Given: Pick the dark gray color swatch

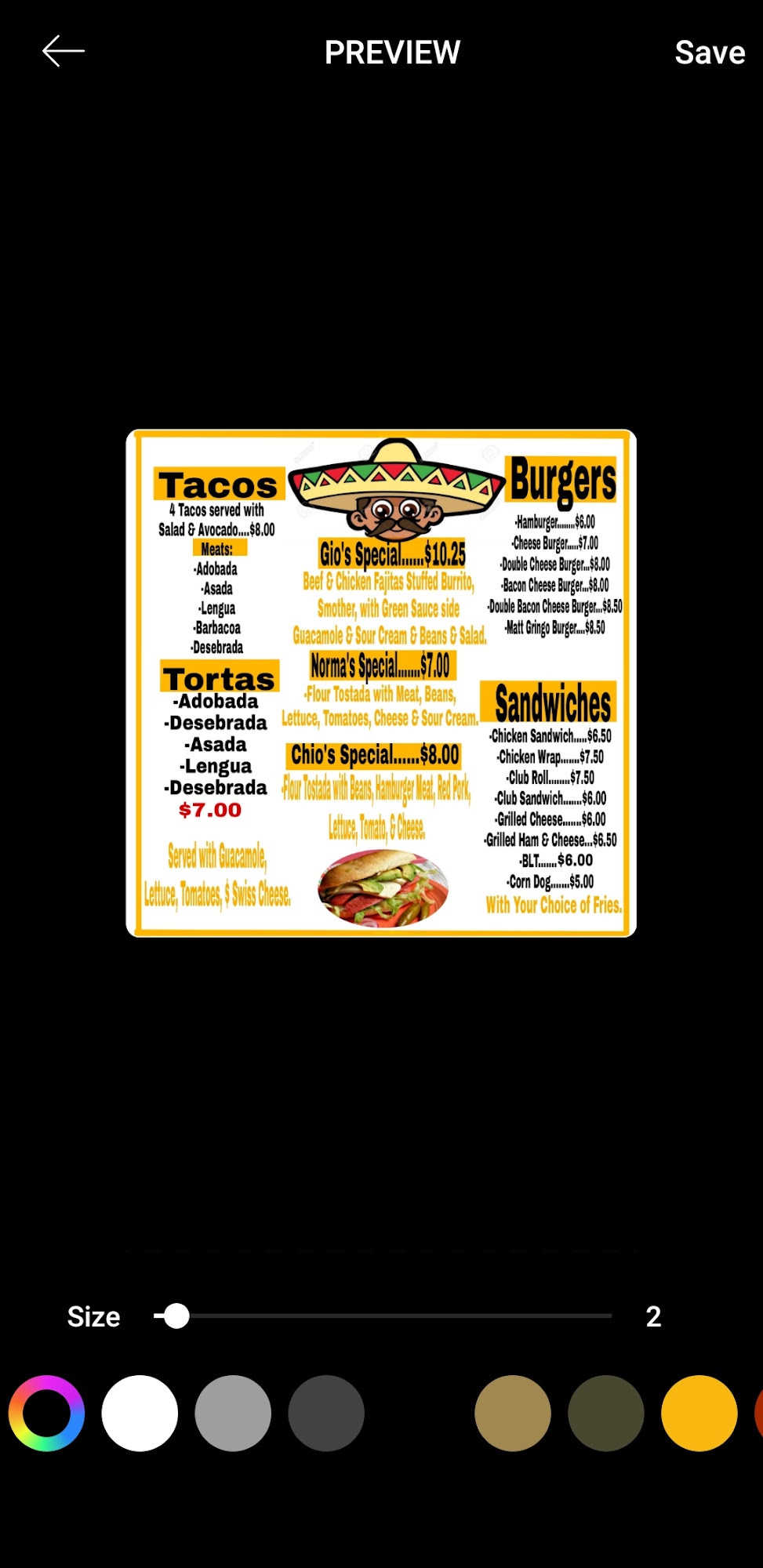Looking at the screenshot, I should (326, 1413).
